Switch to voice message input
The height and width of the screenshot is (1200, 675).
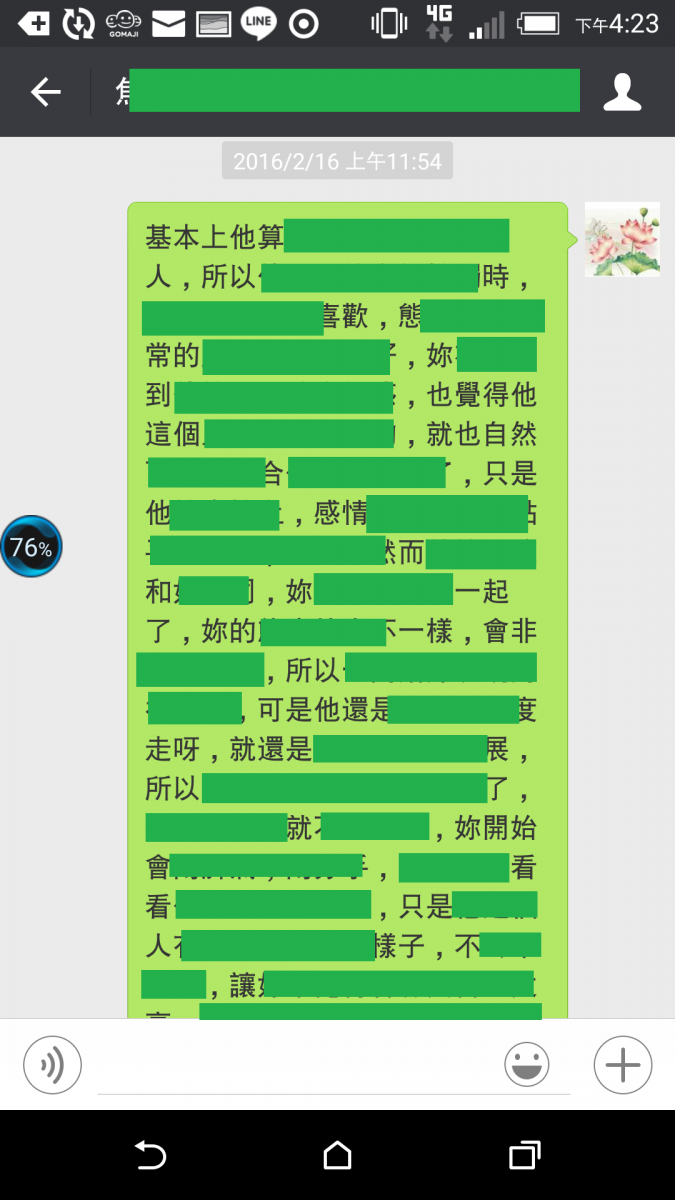tap(52, 1065)
